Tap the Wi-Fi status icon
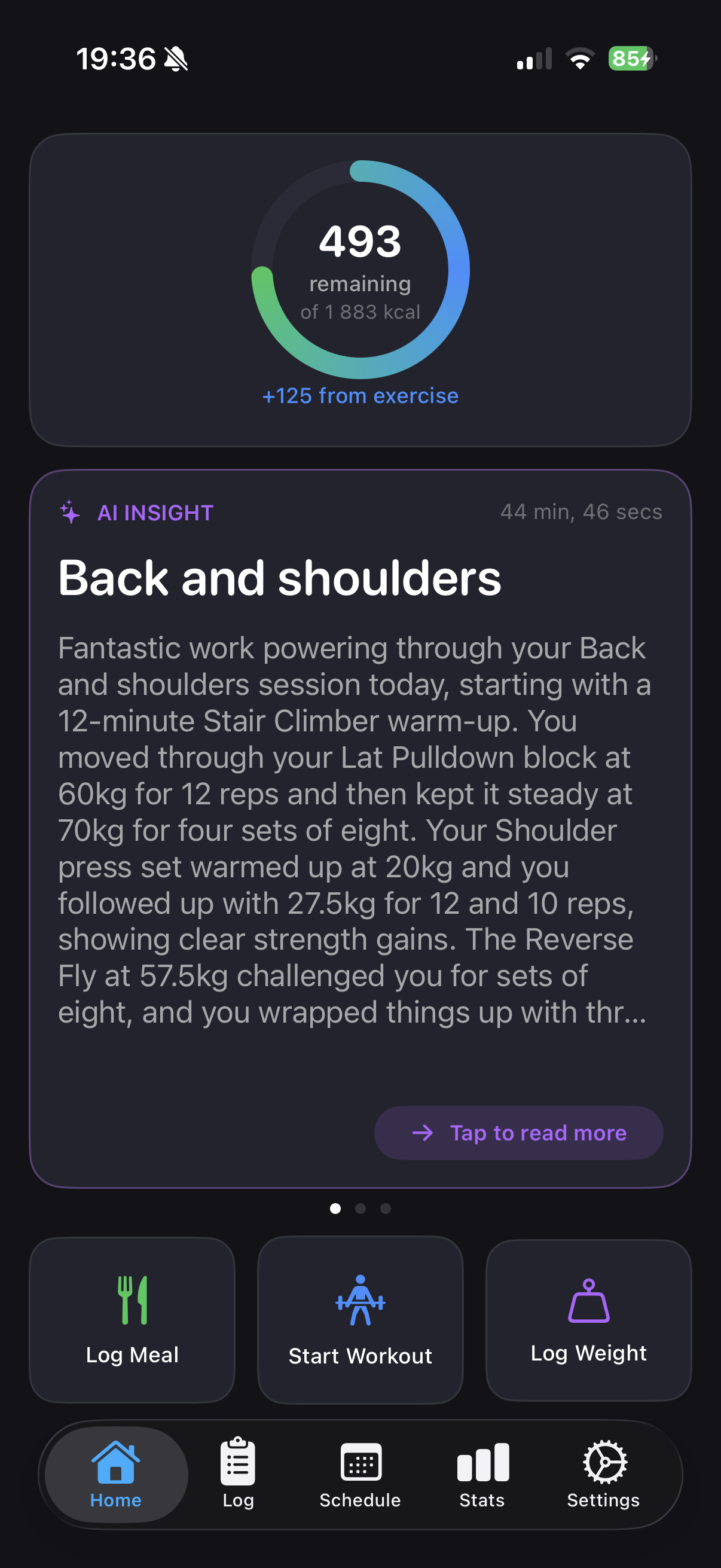 tap(580, 58)
